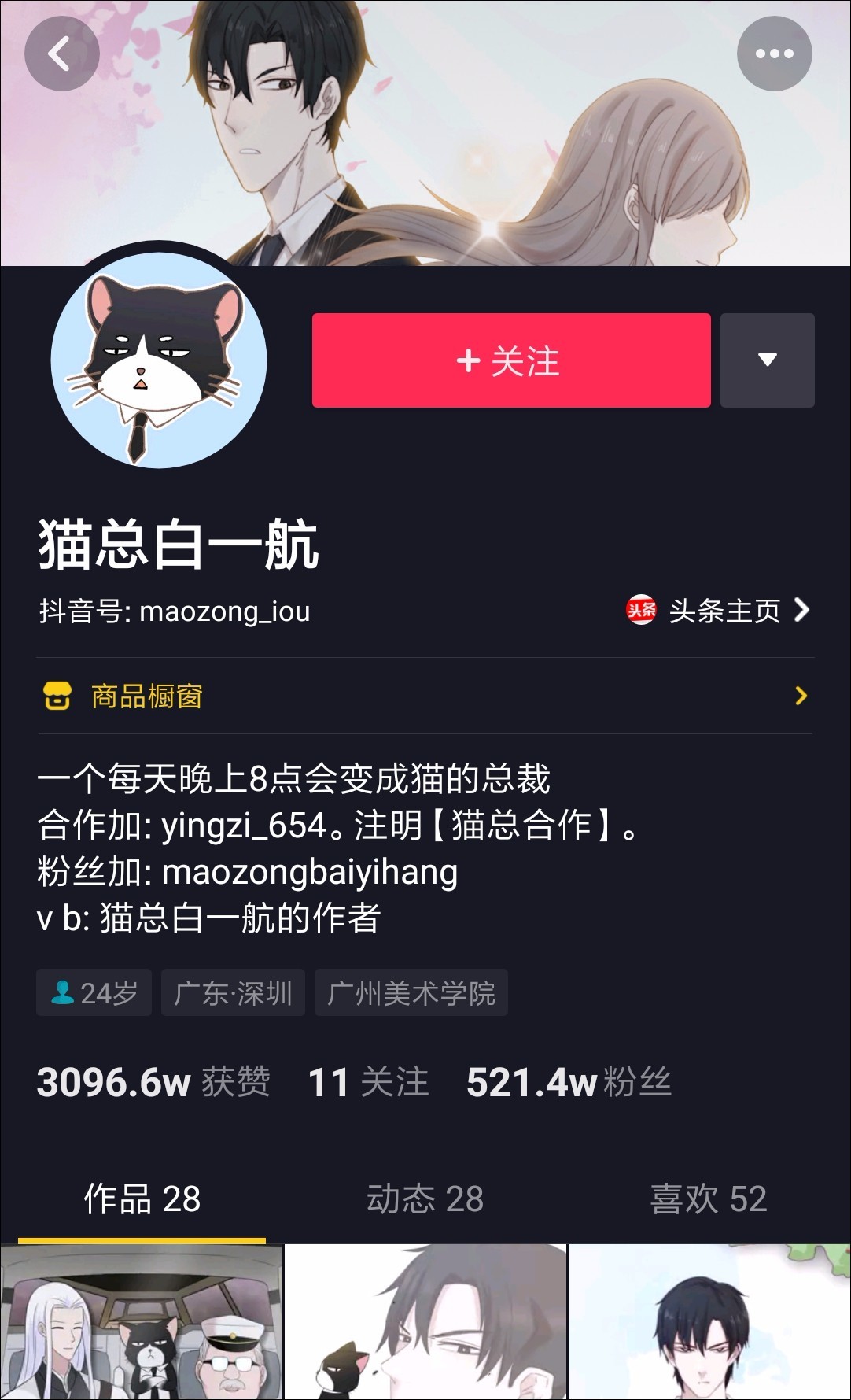Open the video with small cat facing man

pyautogui.click(x=425, y=1322)
